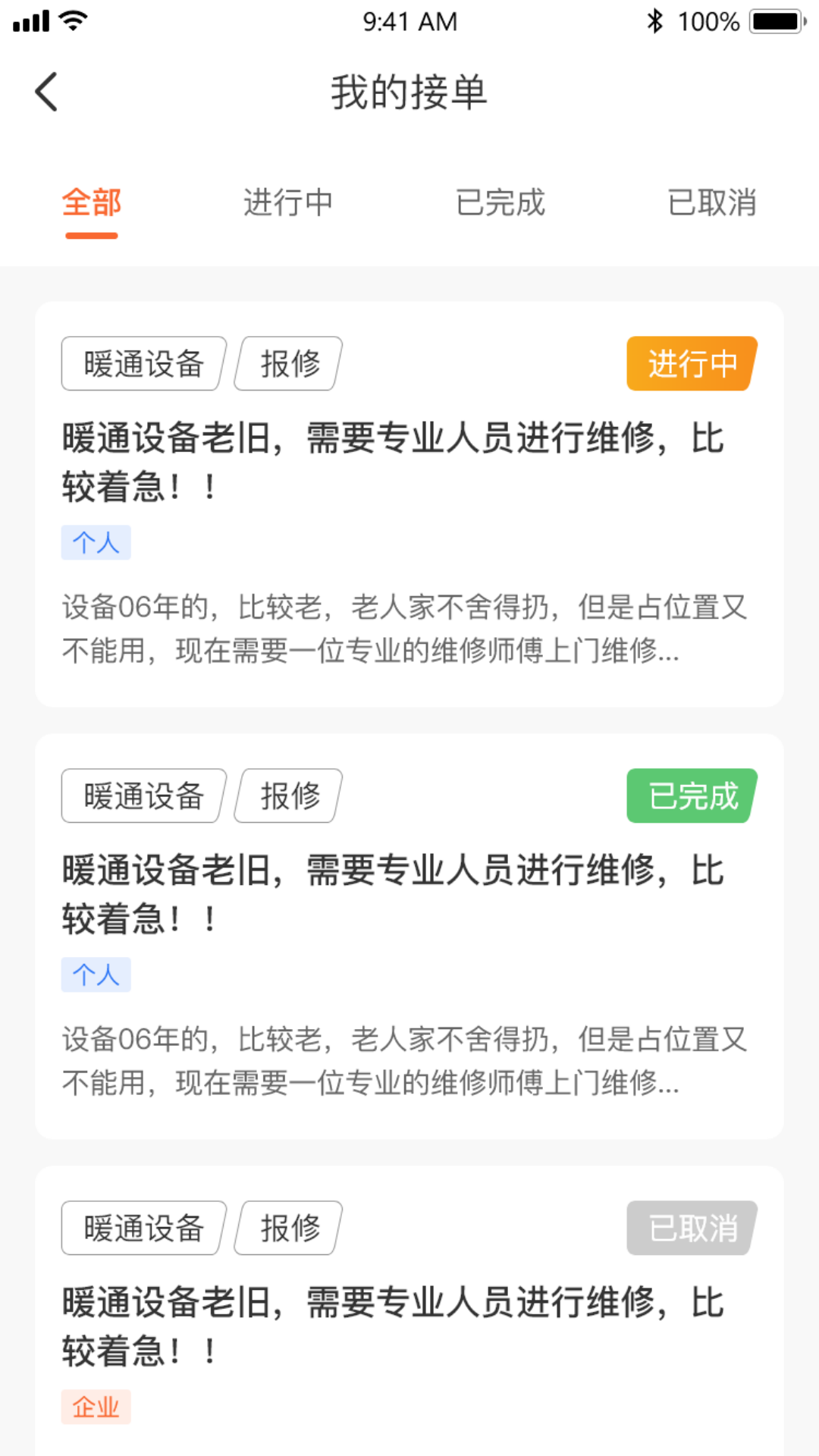Switch to the 已完成 tab
Viewport: 819px width, 1456px height.
click(500, 203)
